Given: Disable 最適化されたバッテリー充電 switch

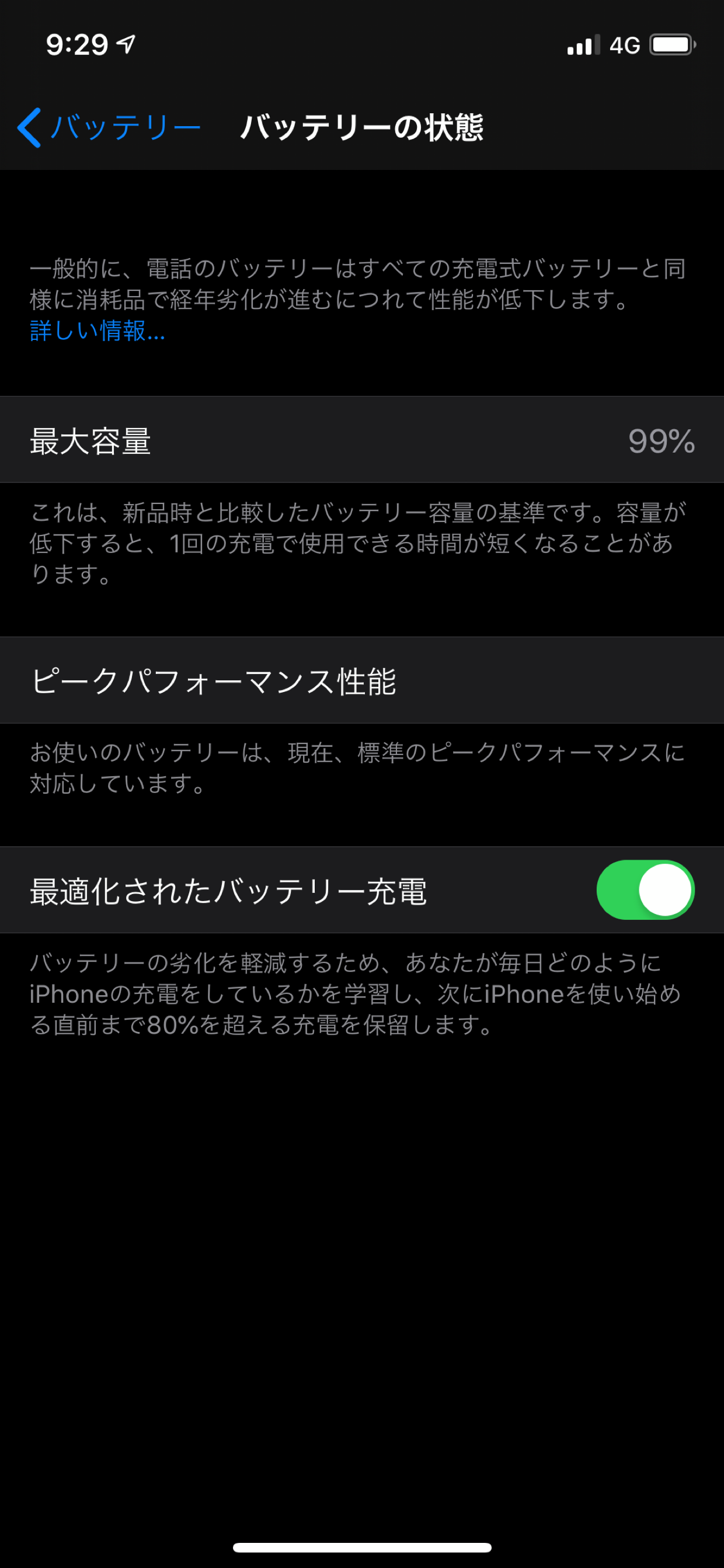Looking at the screenshot, I should pos(646,890).
